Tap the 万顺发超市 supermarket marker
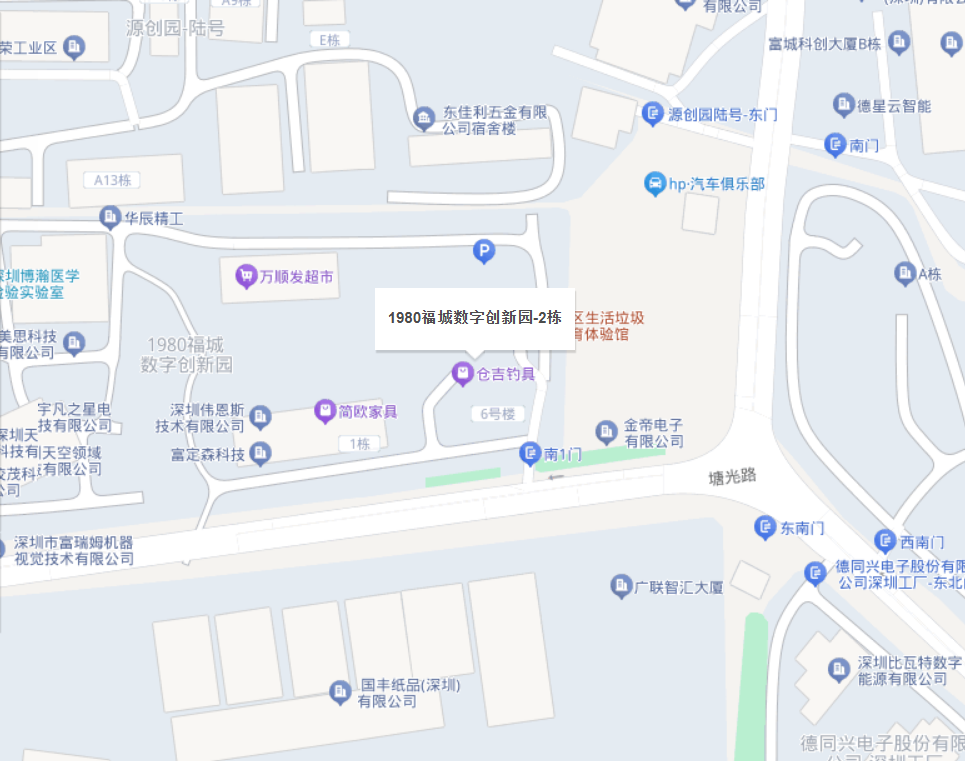The height and width of the screenshot is (761, 965). pos(246,276)
